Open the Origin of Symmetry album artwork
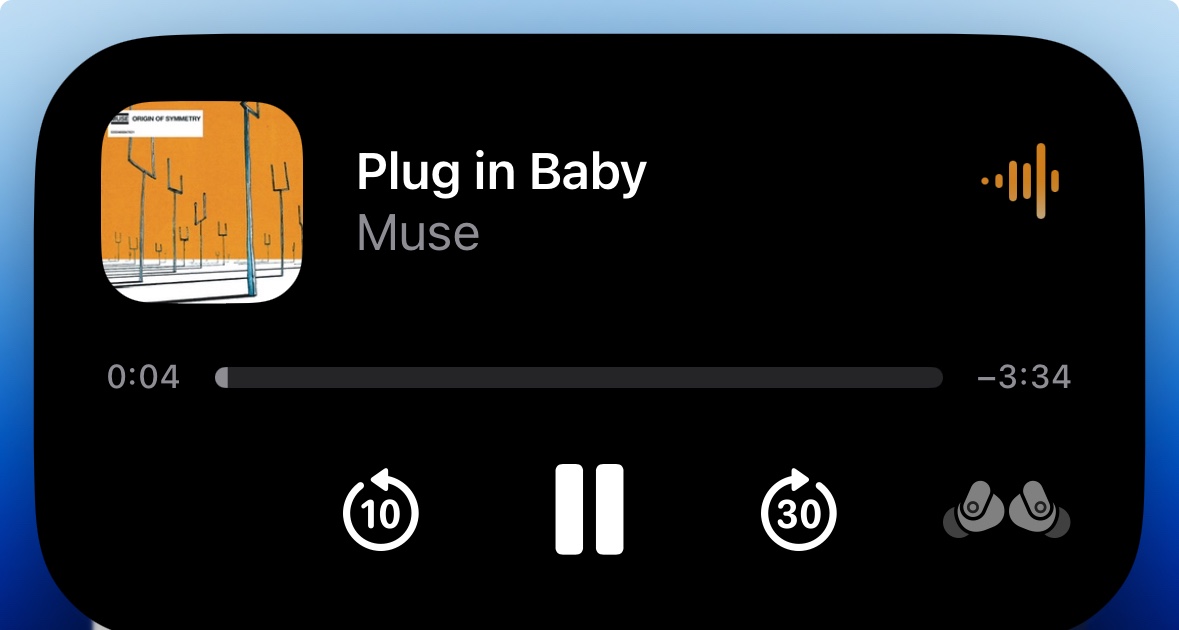This screenshot has width=1179, height=630. point(203,202)
